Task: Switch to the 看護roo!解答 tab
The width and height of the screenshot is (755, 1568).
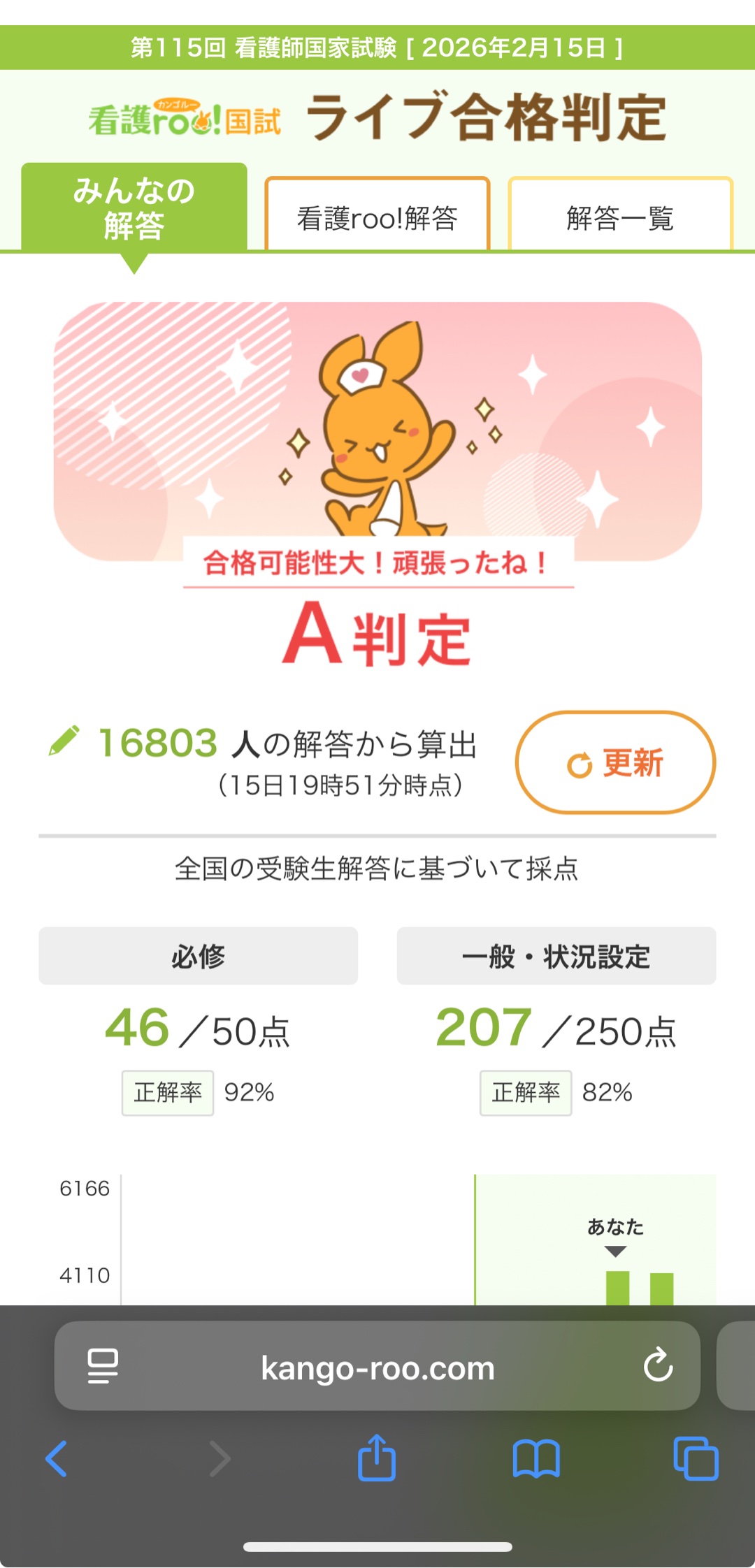Action: (377, 217)
